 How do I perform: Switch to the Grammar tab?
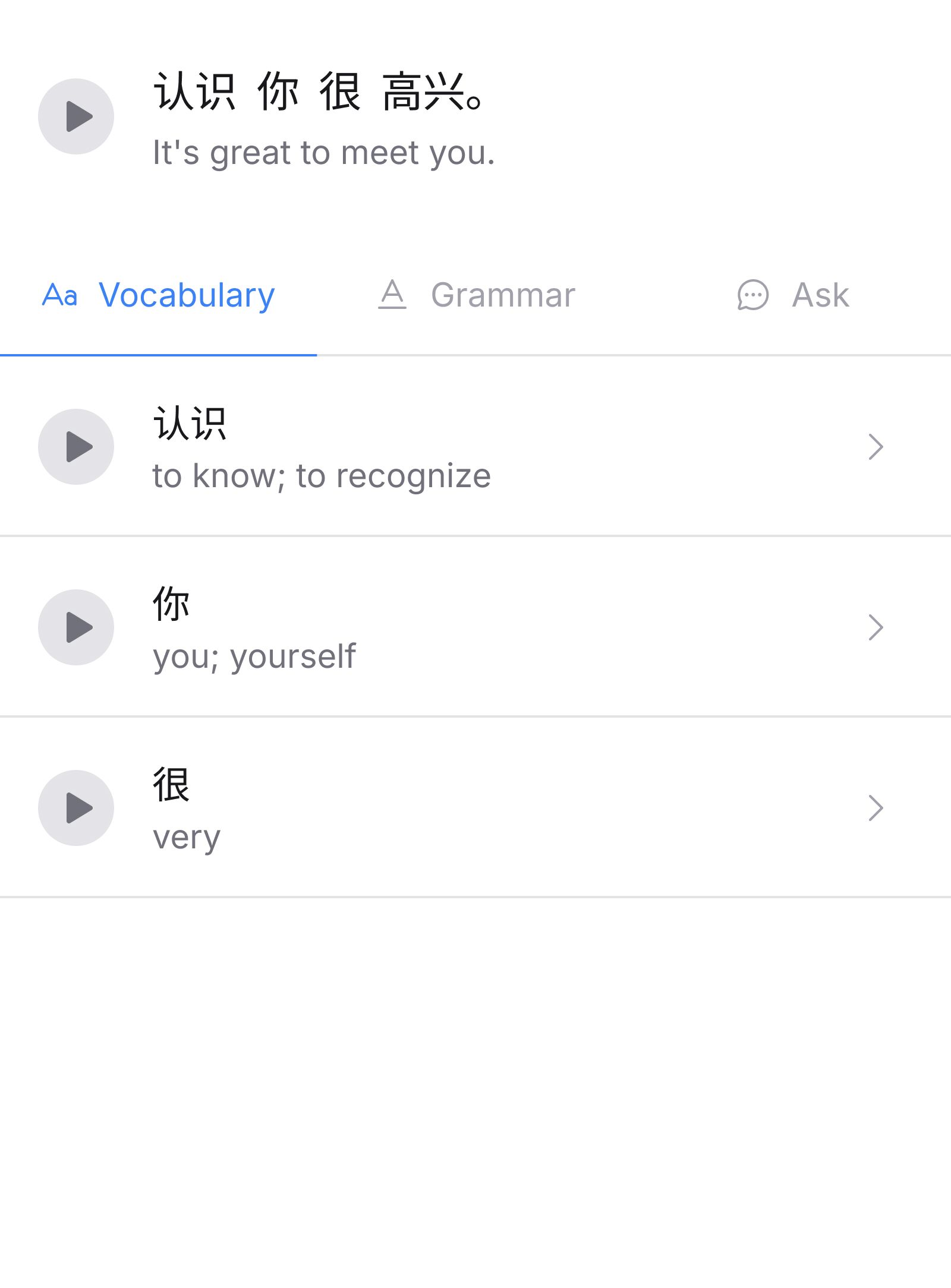[502, 294]
